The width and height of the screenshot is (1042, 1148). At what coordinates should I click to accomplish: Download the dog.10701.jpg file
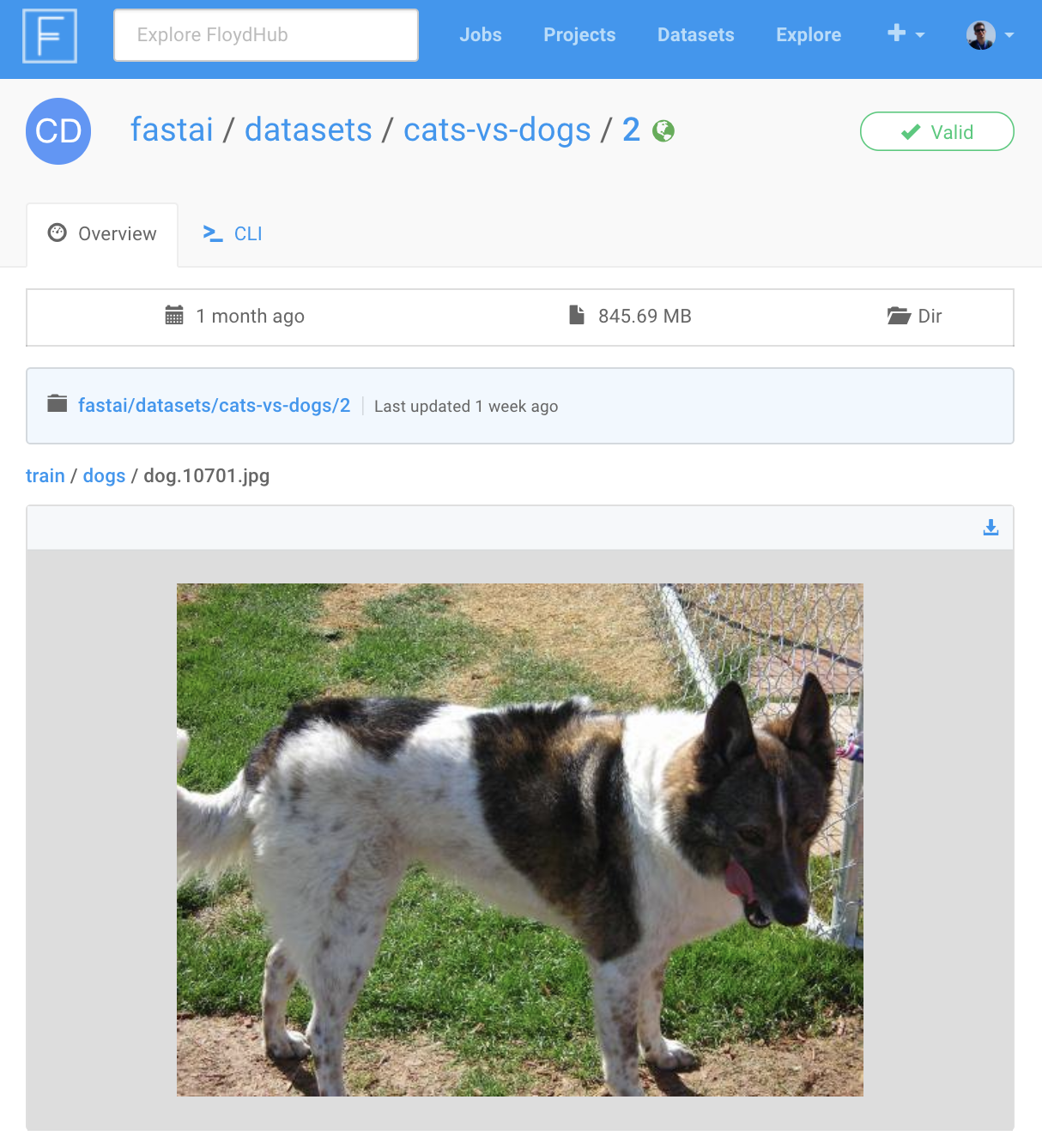(991, 528)
